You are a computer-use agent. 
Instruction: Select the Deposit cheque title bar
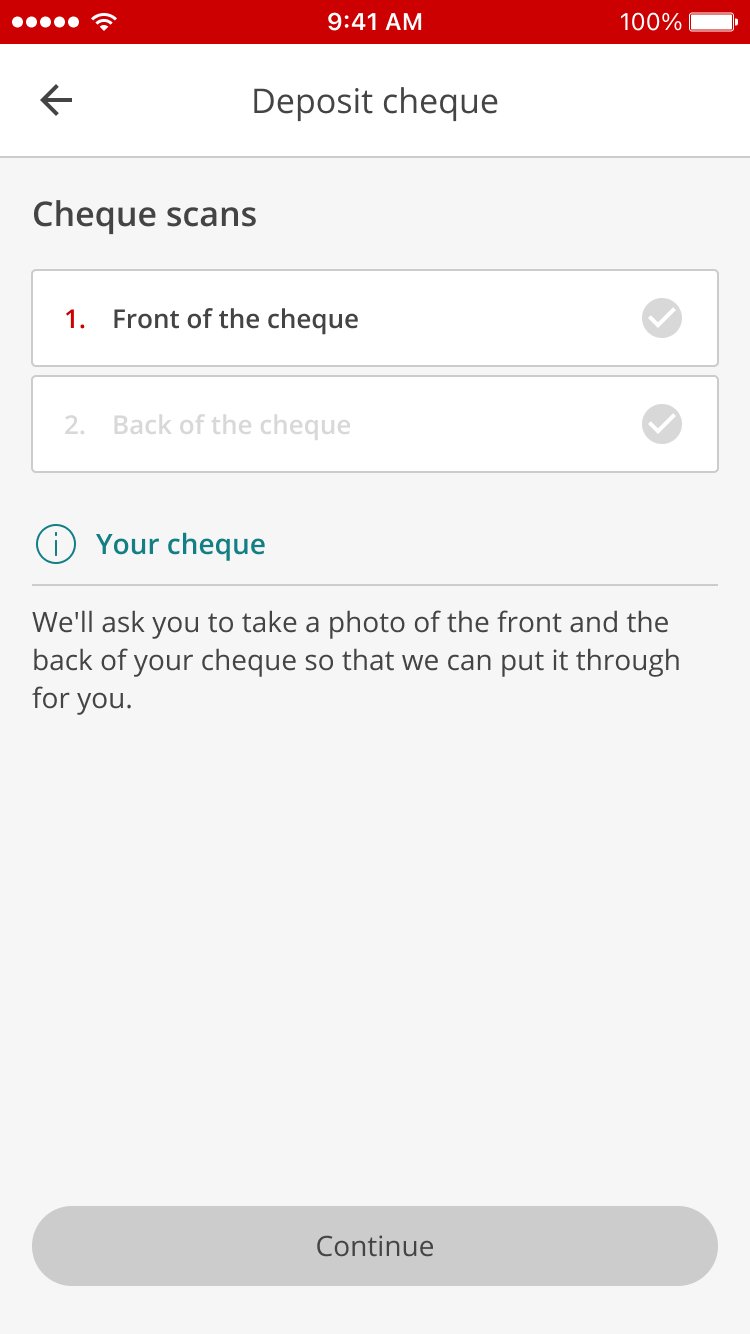[x=375, y=99]
